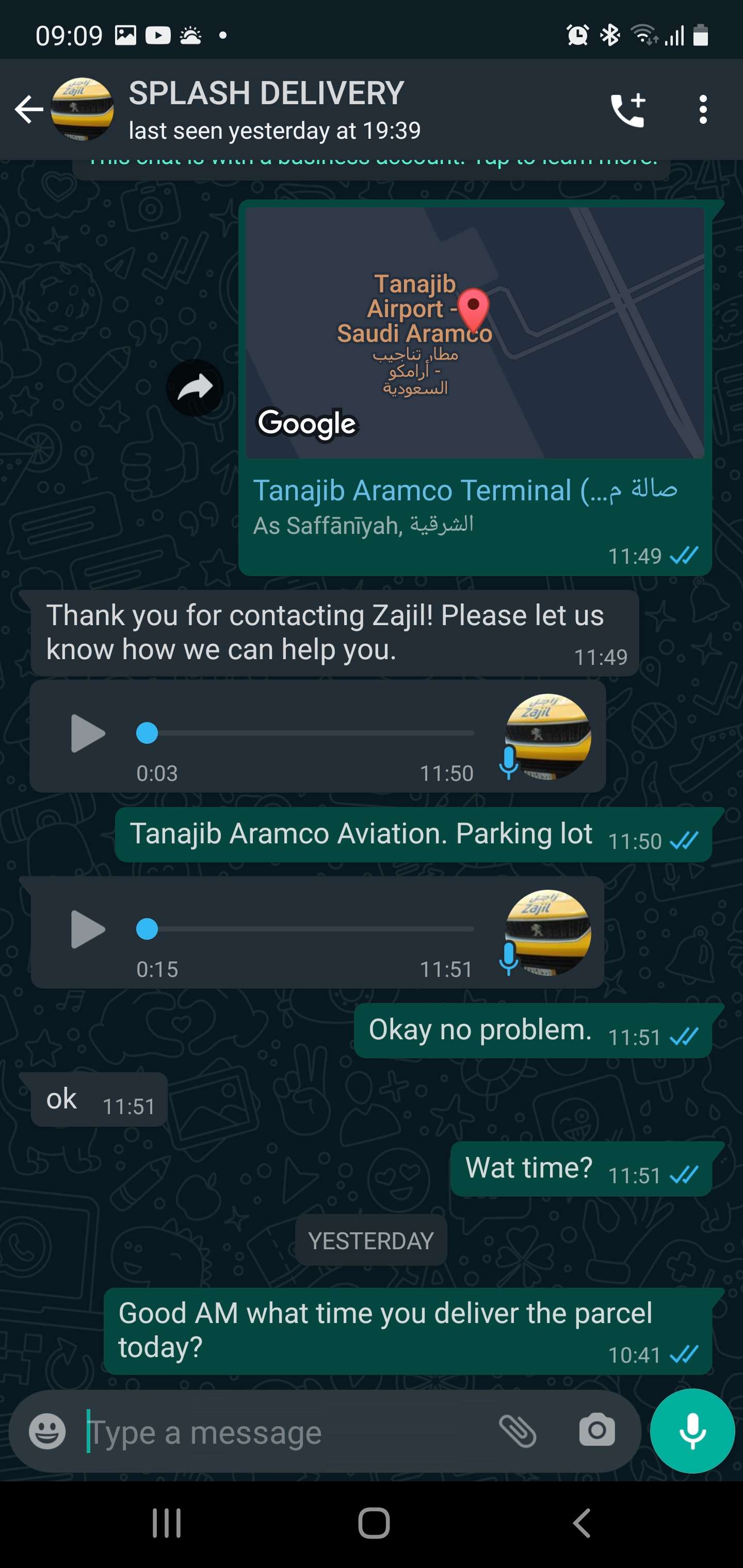
Task: Forward the shared location message
Action: (195, 388)
